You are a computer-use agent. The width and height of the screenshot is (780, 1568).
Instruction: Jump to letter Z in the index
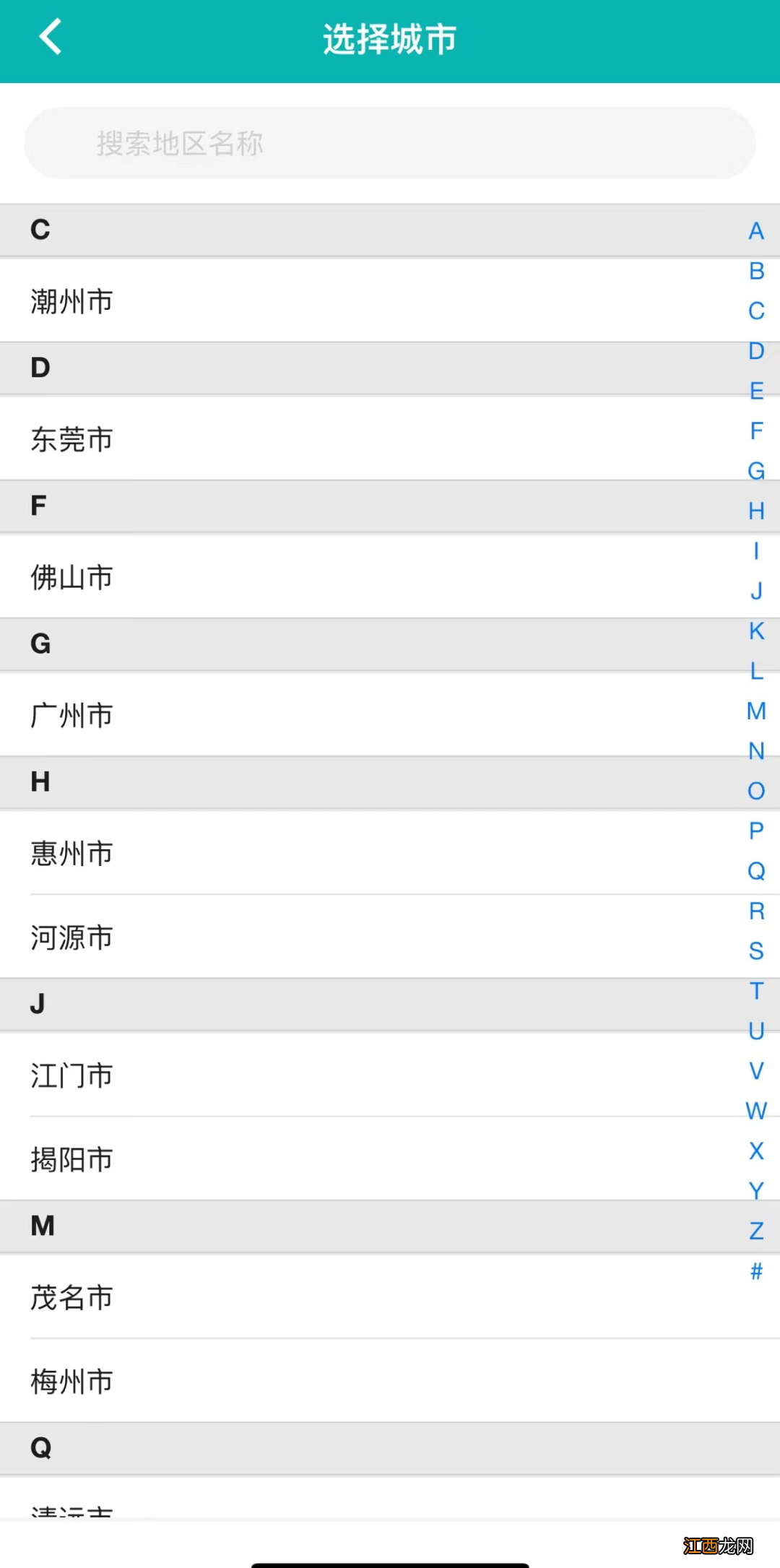(x=756, y=1230)
